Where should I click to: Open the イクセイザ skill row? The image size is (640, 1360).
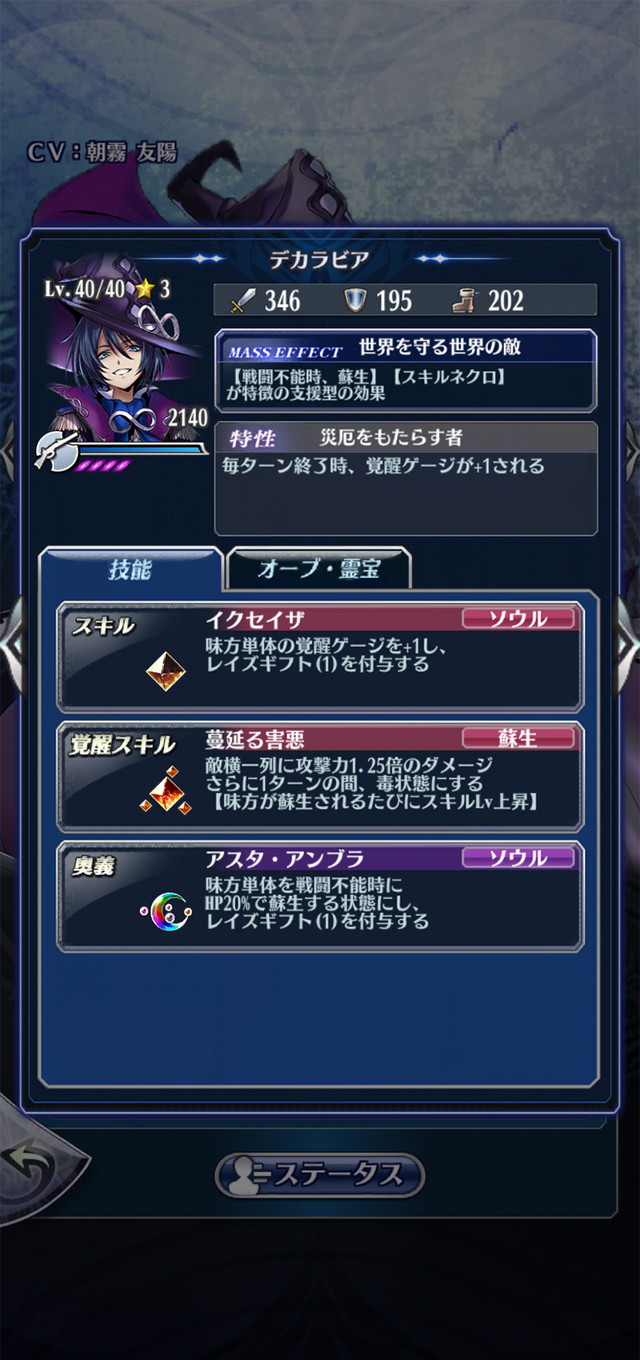tap(320, 657)
